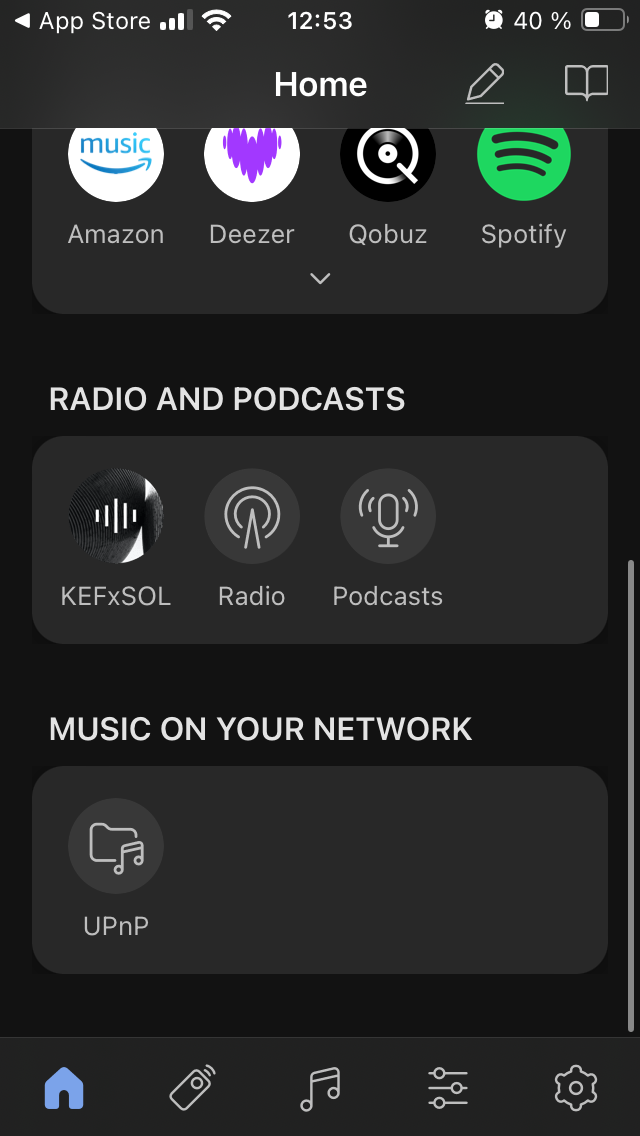The width and height of the screenshot is (640, 1136).
Task: Expand the streaming services list chevron
Action: pyautogui.click(x=320, y=279)
